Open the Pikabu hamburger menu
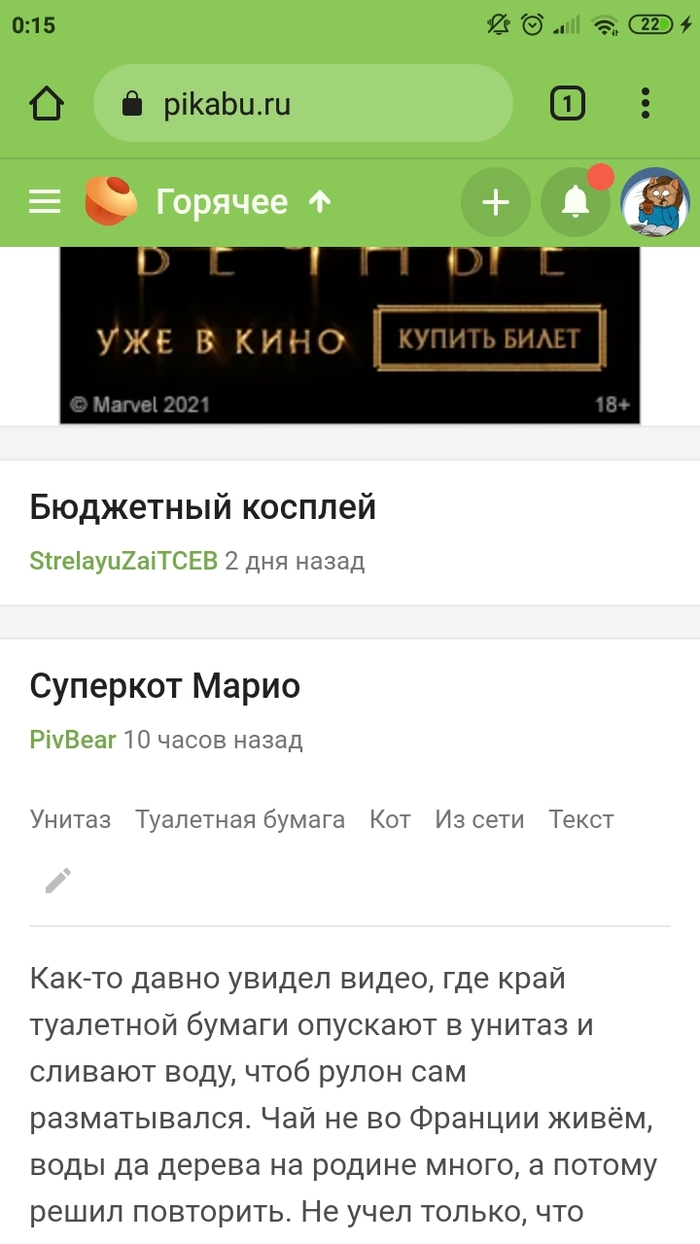The height and width of the screenshot is (1244, 700). [x=45, y=203]
